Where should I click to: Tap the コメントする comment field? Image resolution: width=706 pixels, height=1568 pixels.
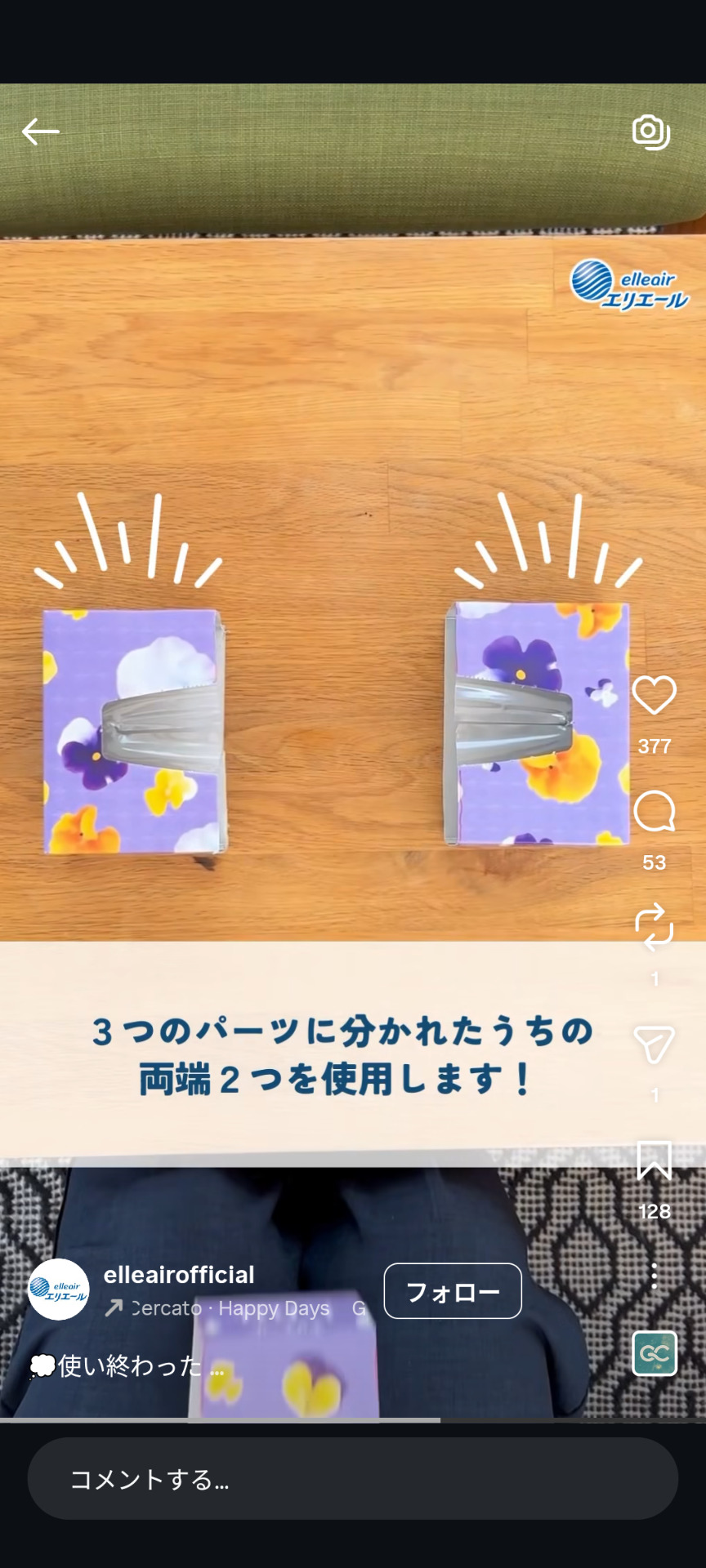353,1479
